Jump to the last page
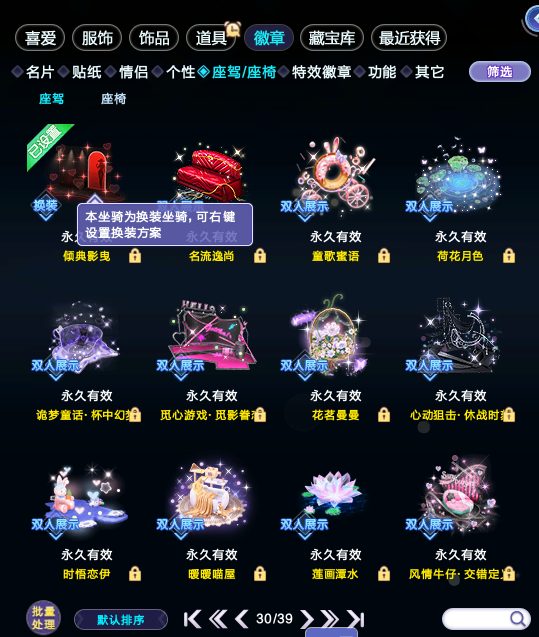Image resolution: width=539 pixels, height=637 pixels. (x=356, y=619)
